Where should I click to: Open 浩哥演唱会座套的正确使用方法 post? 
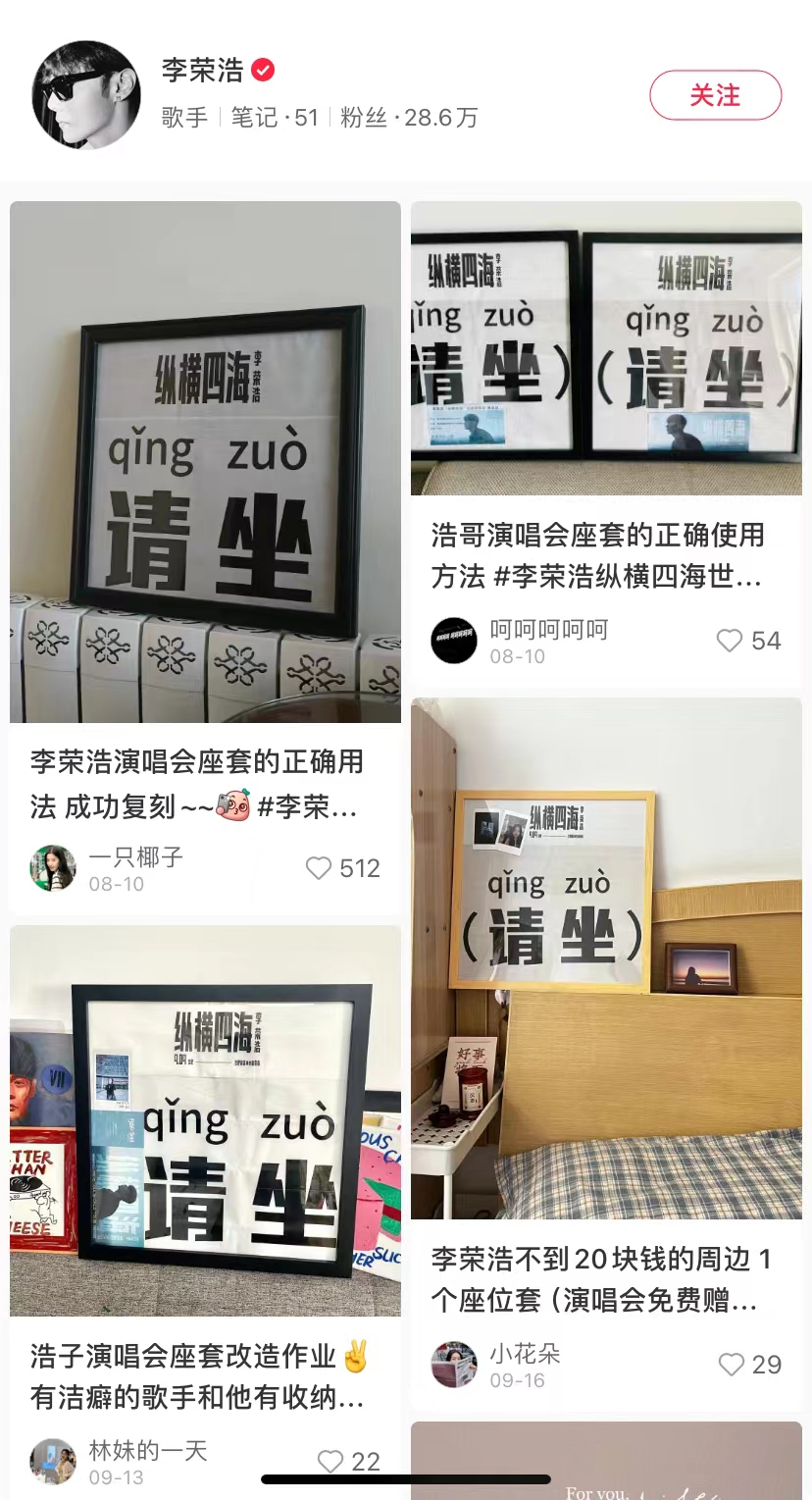coord(606,348)
